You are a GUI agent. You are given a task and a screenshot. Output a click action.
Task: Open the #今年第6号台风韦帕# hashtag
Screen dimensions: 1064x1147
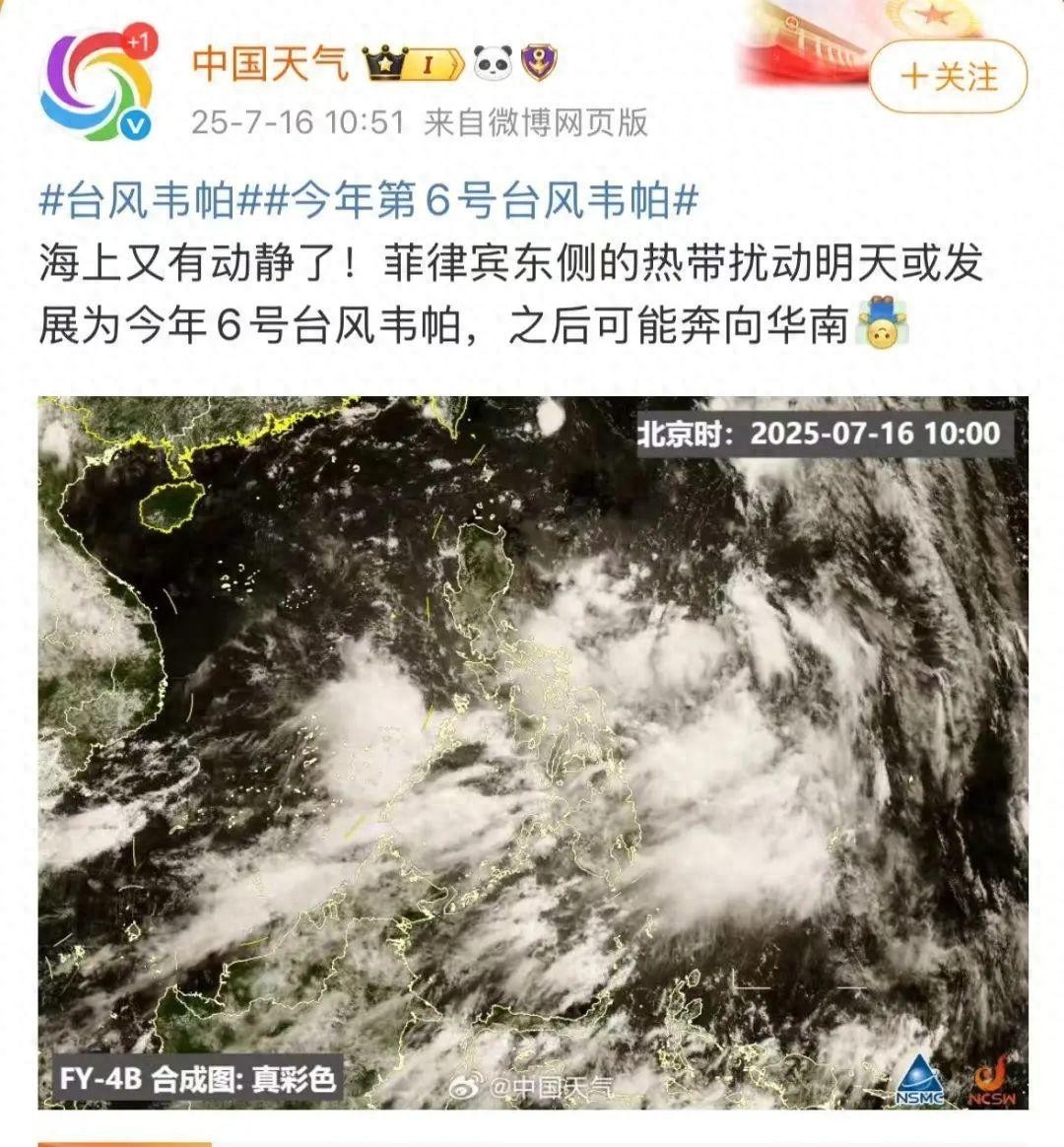point(481,202)
